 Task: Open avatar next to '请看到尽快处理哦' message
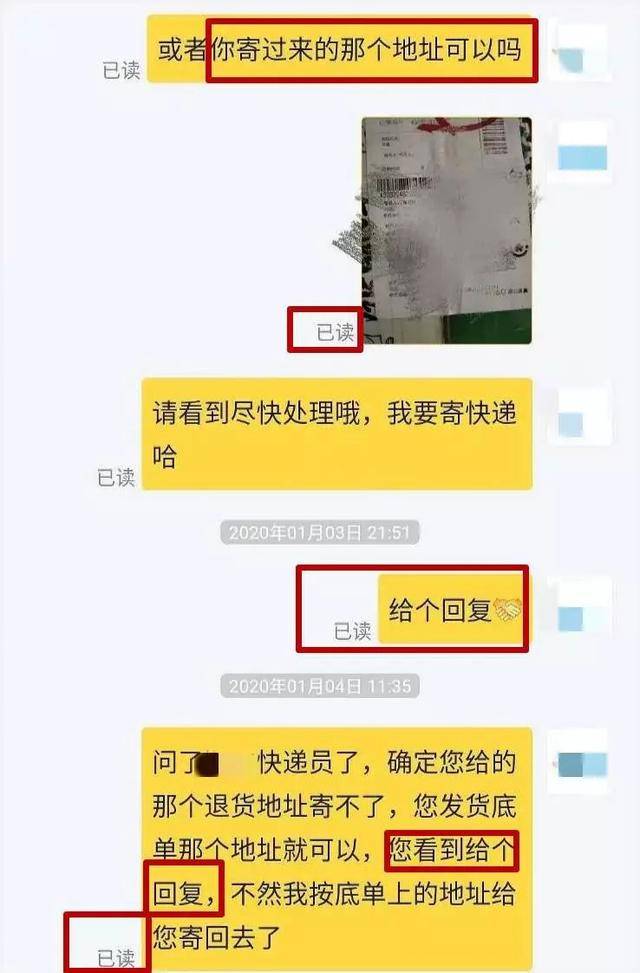578,419
